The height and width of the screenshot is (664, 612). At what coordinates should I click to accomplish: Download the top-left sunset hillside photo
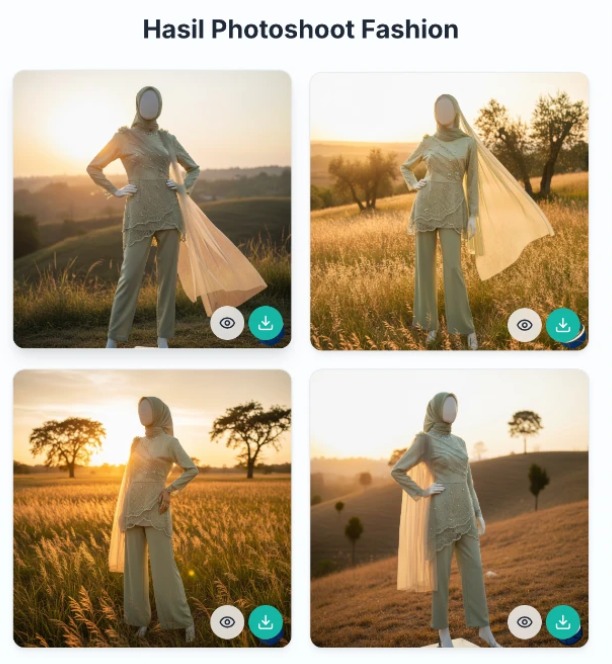coord(265,323)
